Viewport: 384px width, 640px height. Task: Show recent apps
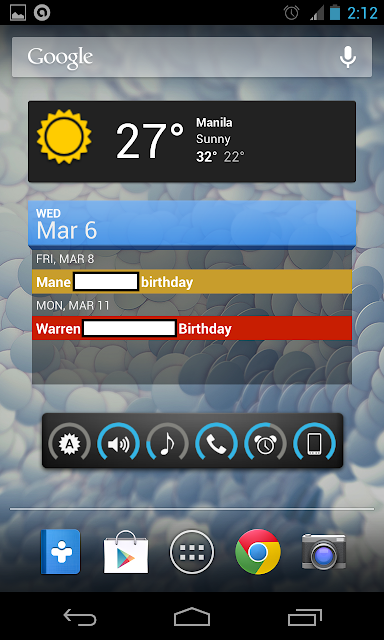[305, 617]
